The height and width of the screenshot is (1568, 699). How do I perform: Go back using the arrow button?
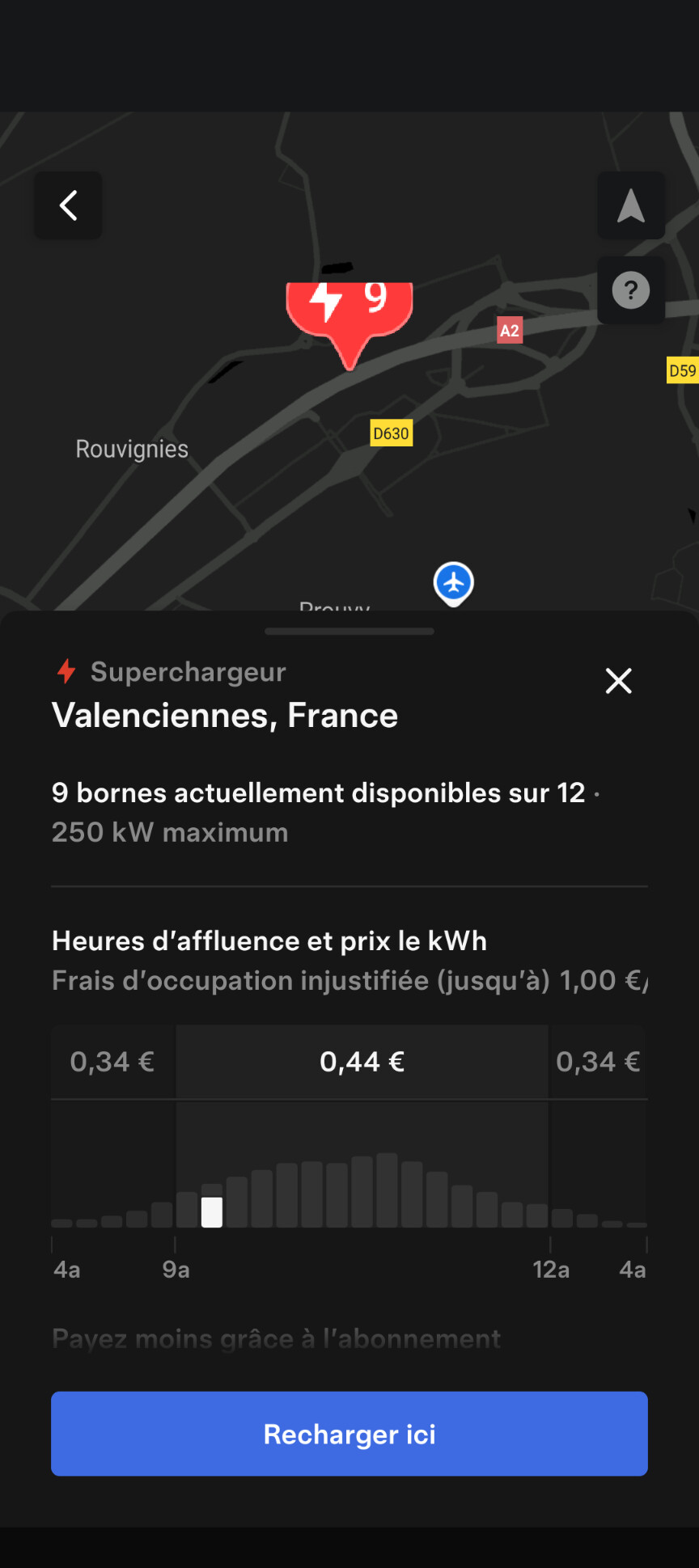click(68, 205)
